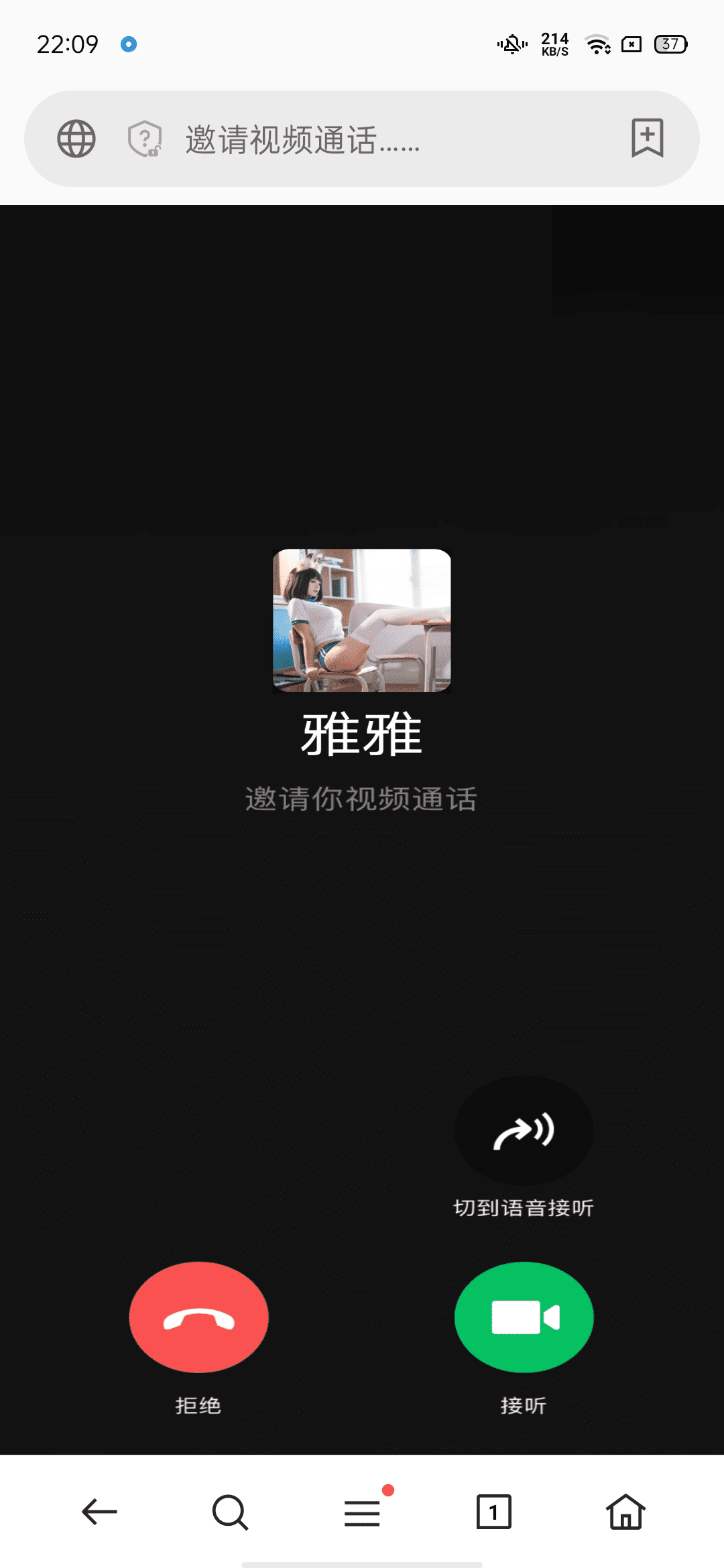Click the bookmark/add page icon
This screenshot has height=1568, width=724.
646,139
